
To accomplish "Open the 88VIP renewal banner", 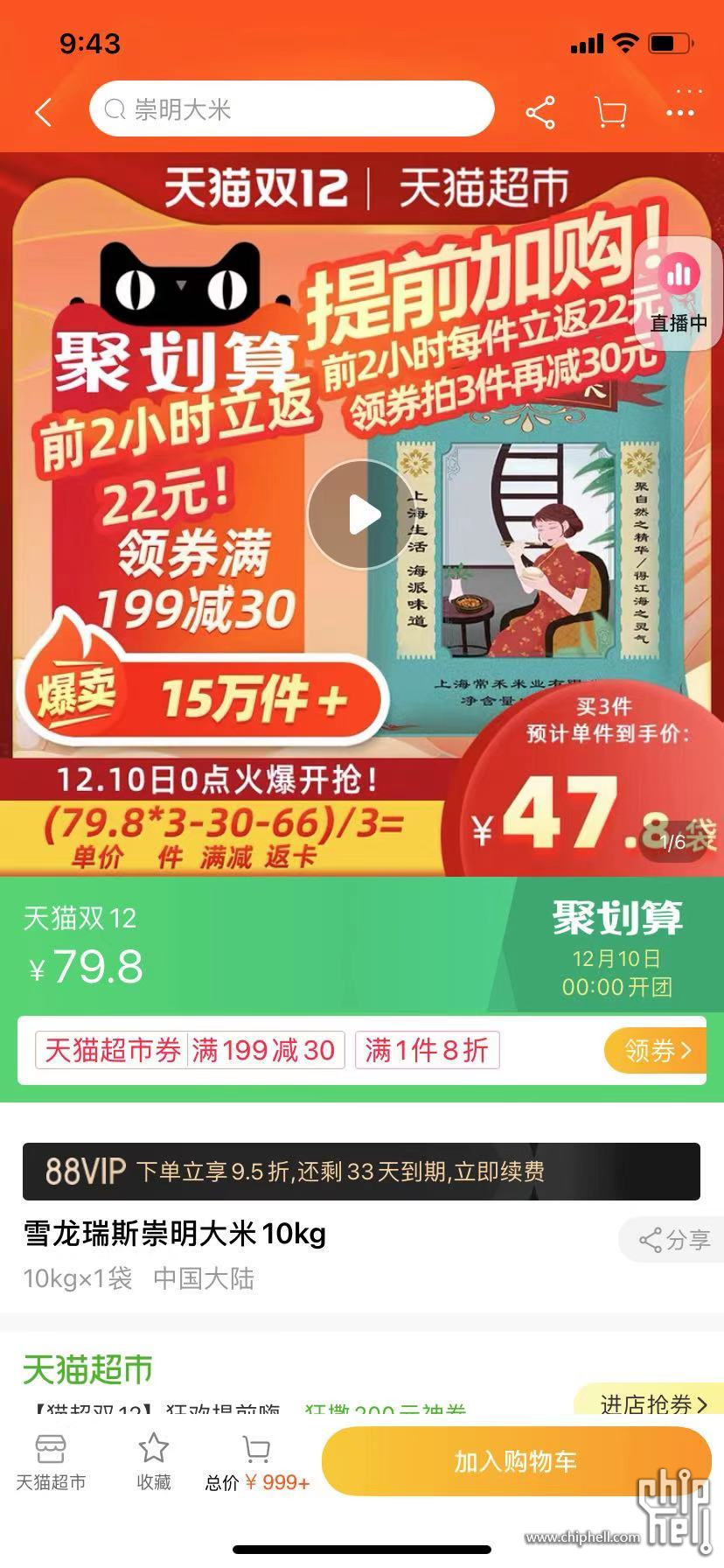I will tap(361, 1171).
